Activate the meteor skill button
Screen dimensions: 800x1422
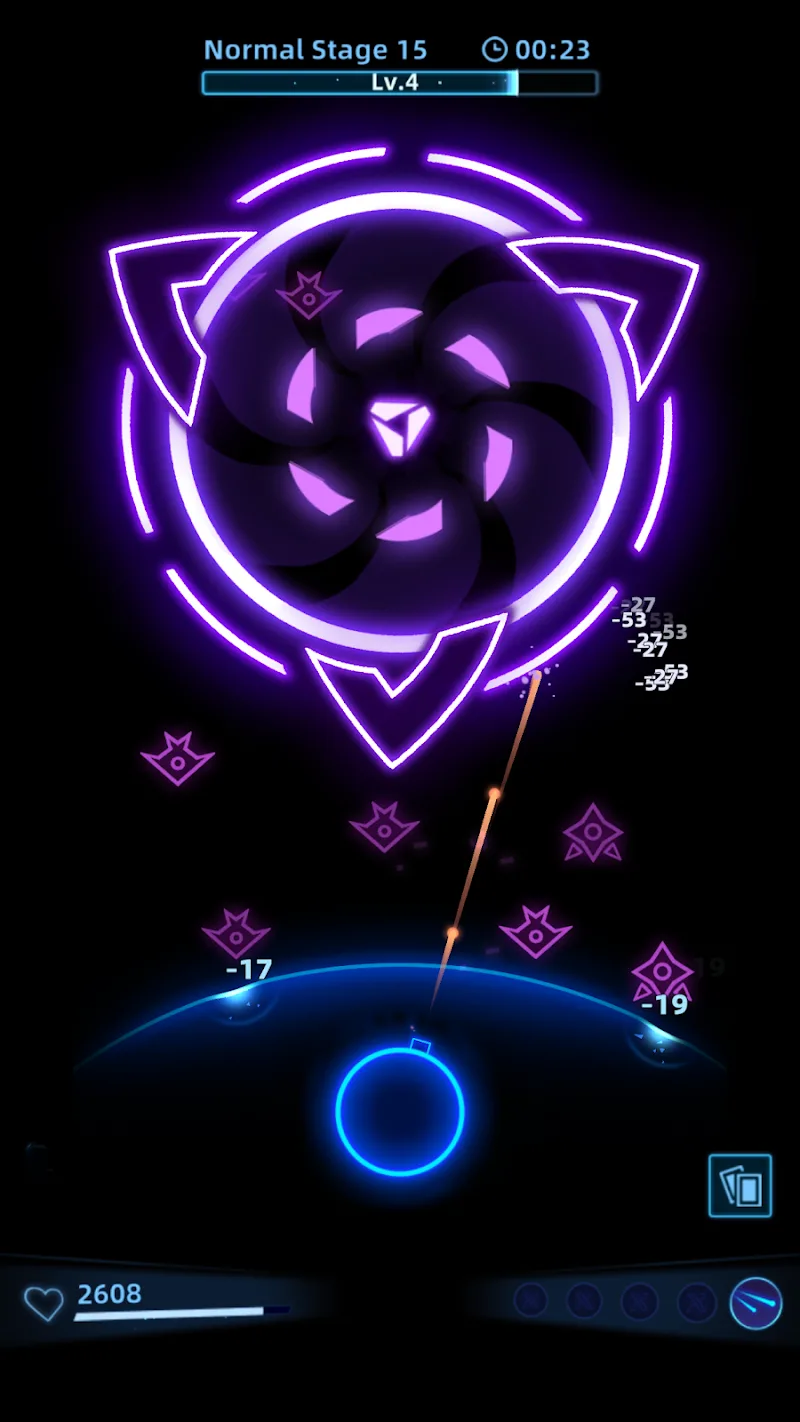755,1304
